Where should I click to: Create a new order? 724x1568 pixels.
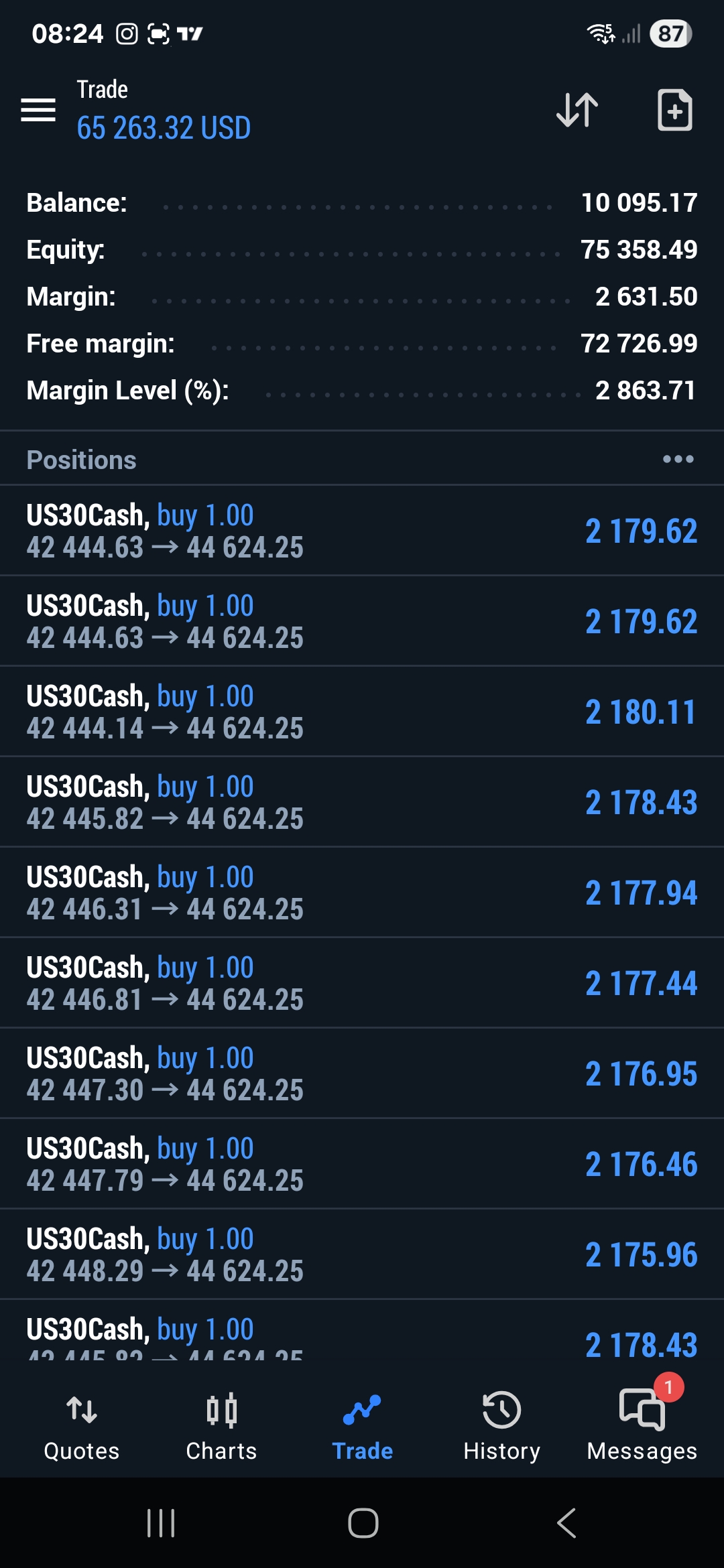674,110
